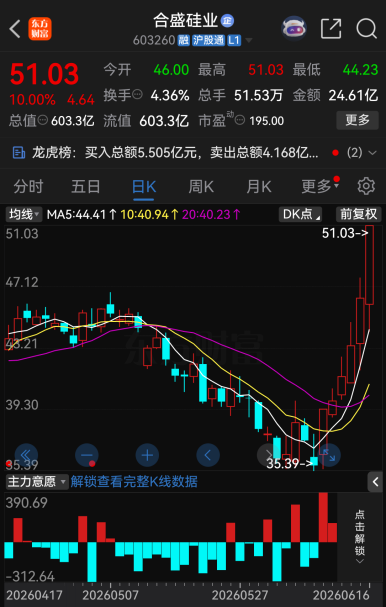Screen dimensions: 386x607
Task: Toggle the DK点 option
Action: pyautogui.click(x=300, y=214)
